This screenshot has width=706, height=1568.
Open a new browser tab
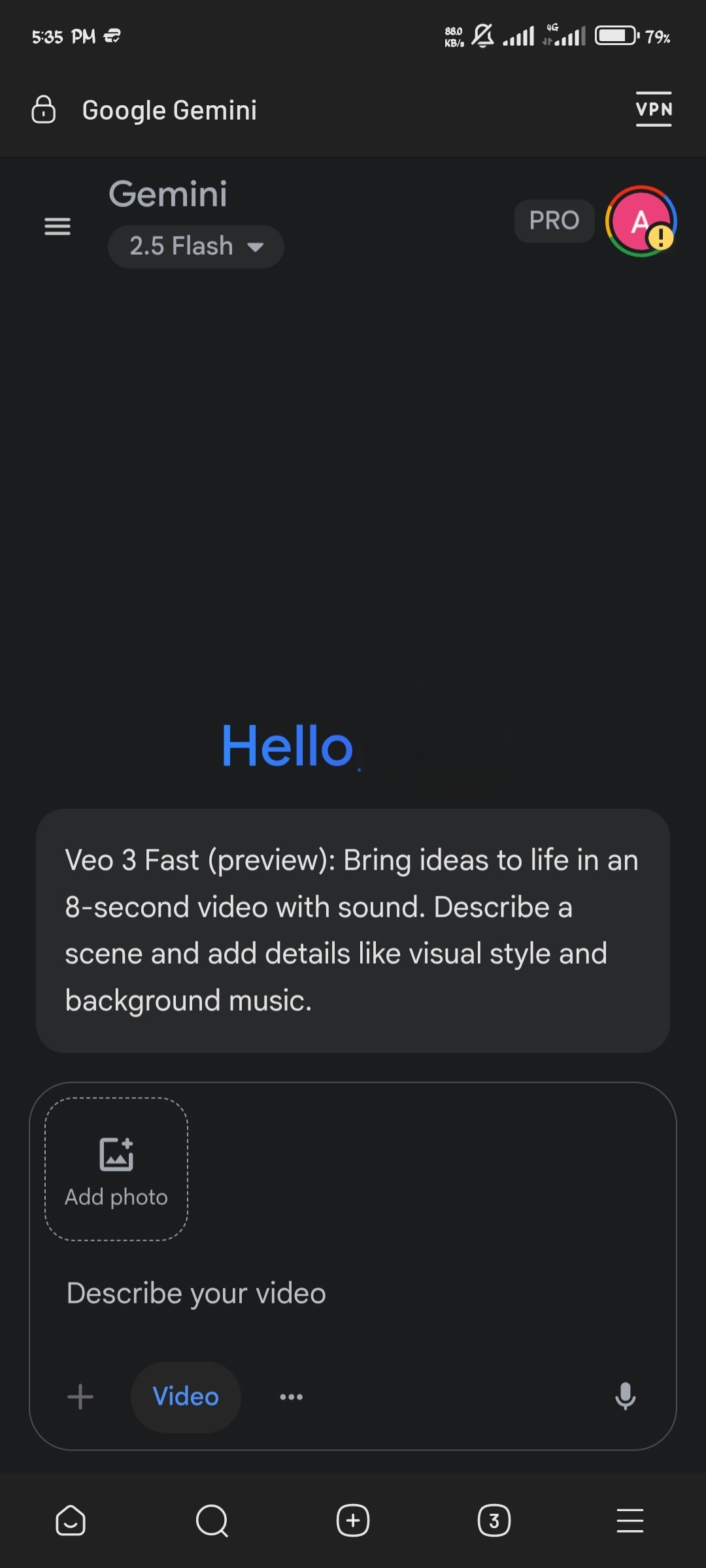tap(353, 1521)
